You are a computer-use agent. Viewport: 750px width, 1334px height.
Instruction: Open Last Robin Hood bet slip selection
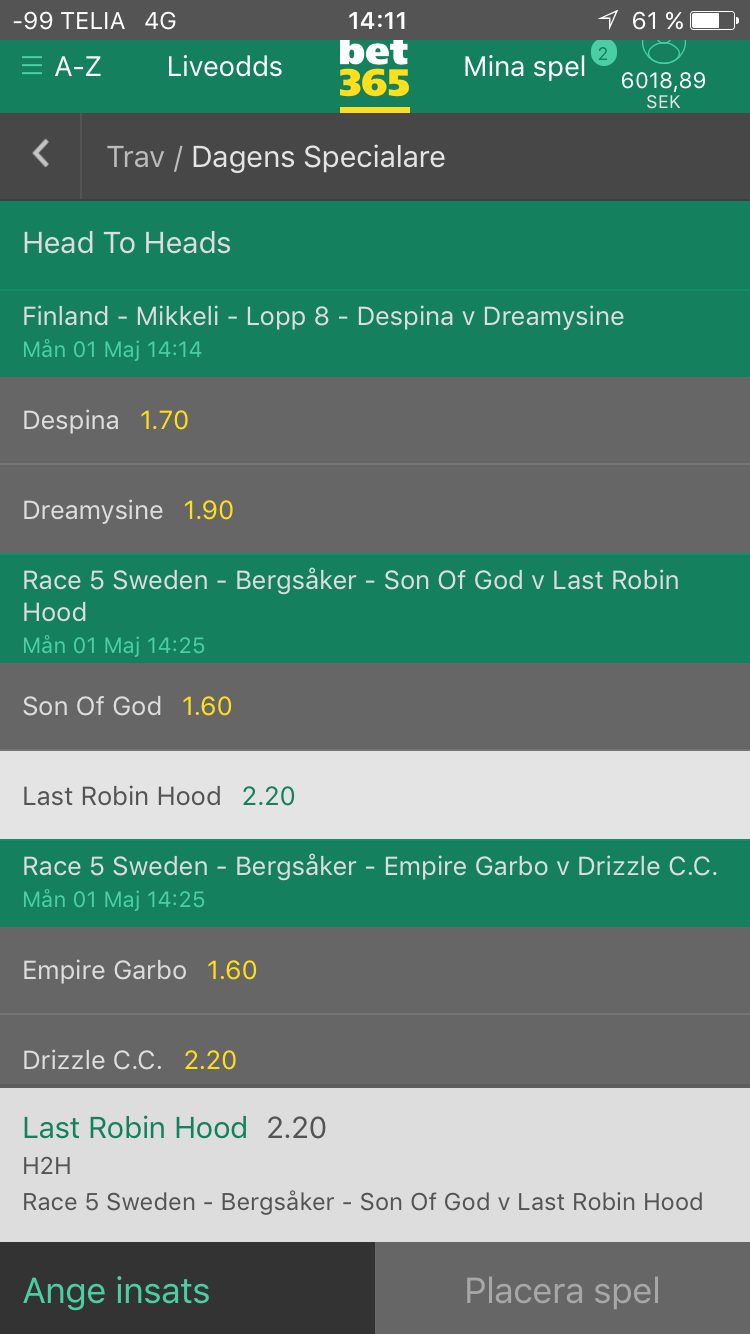coord(375,1165)
